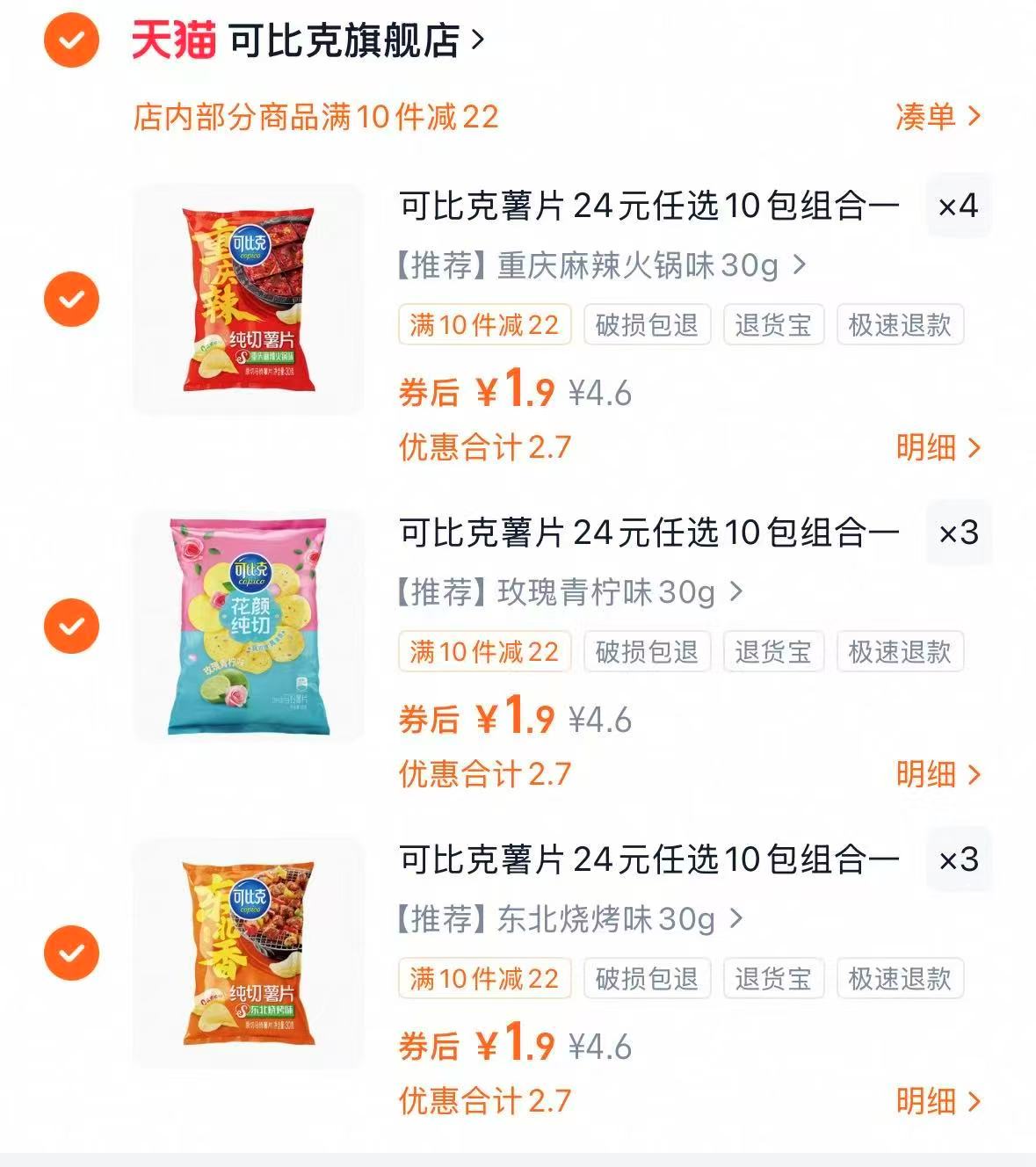Click the 极速退款 service tag
1036x1167 pixels.
[x=898, y=324]
